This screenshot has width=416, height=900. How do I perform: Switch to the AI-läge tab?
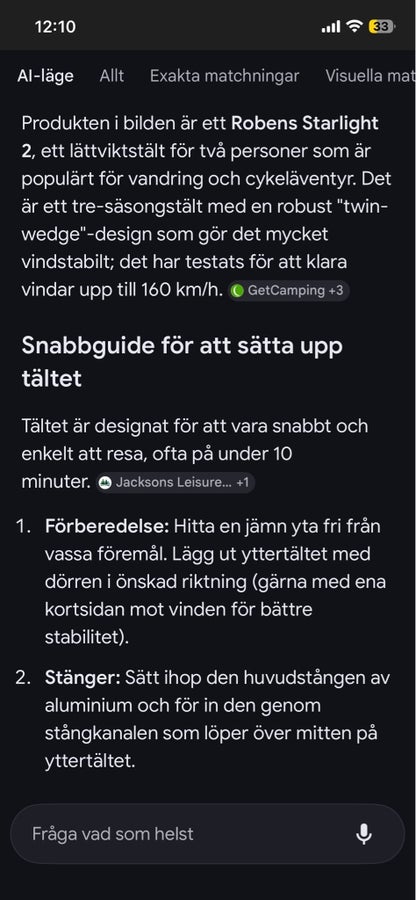tap(45, 76)
